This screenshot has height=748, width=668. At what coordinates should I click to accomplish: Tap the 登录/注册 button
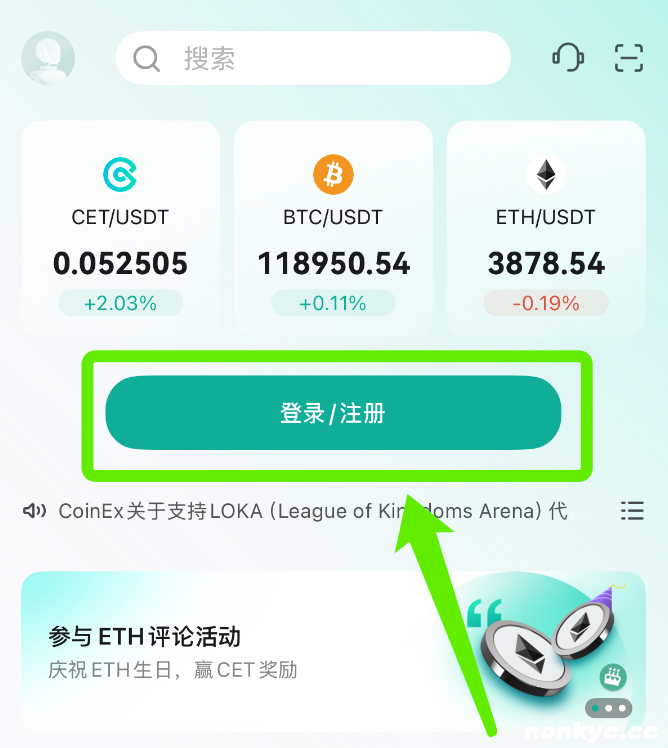click(333, 413)
